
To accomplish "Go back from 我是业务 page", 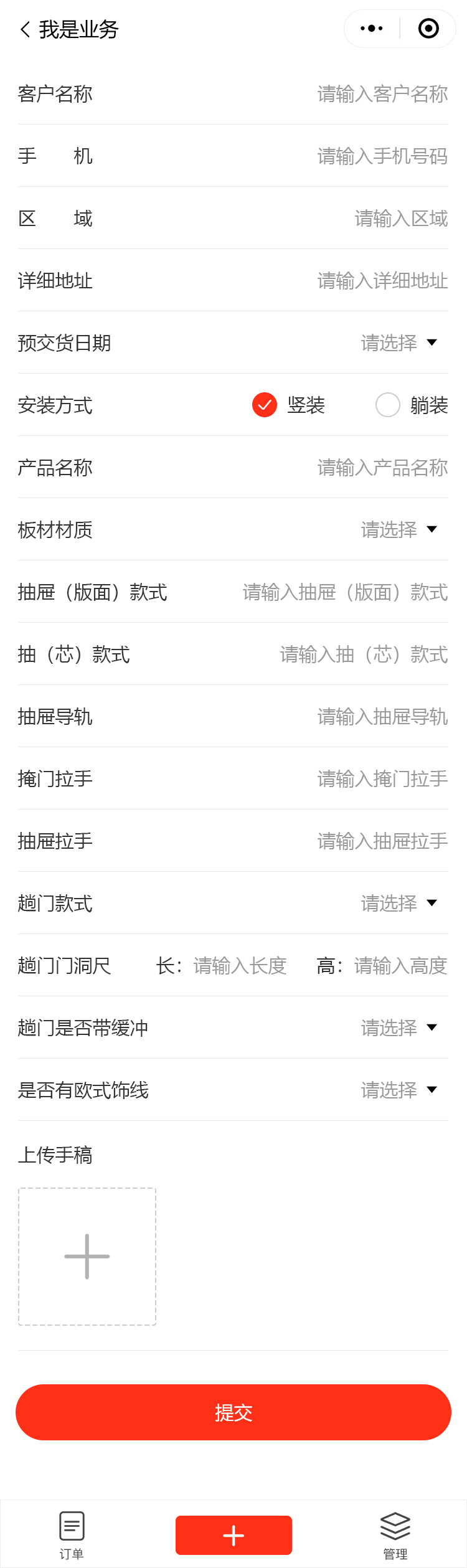I will (x=25, y=29).
